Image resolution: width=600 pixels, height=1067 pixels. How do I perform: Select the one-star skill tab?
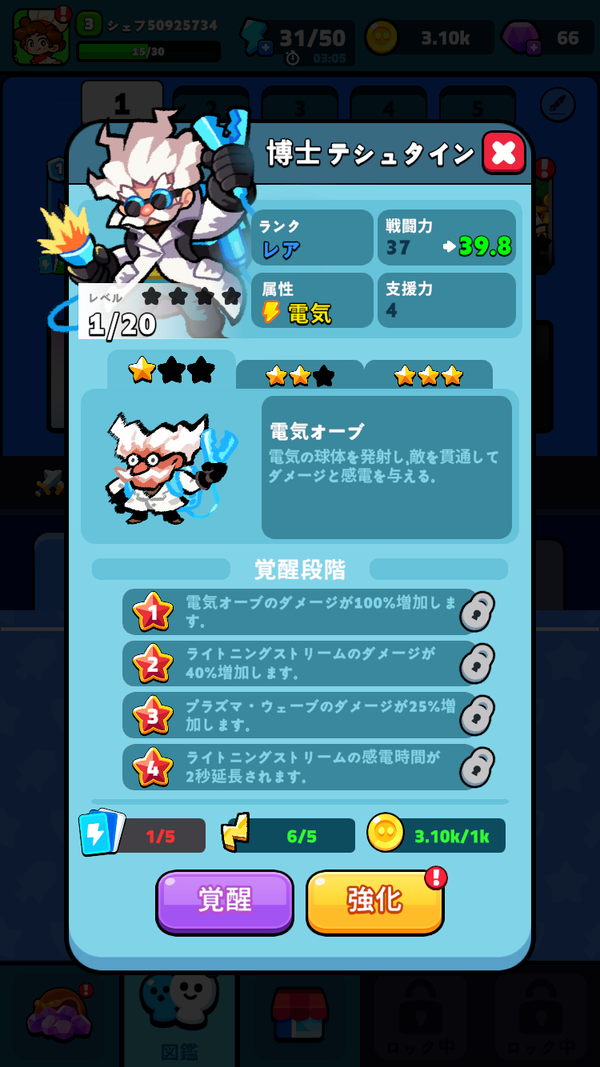(171, 370)
